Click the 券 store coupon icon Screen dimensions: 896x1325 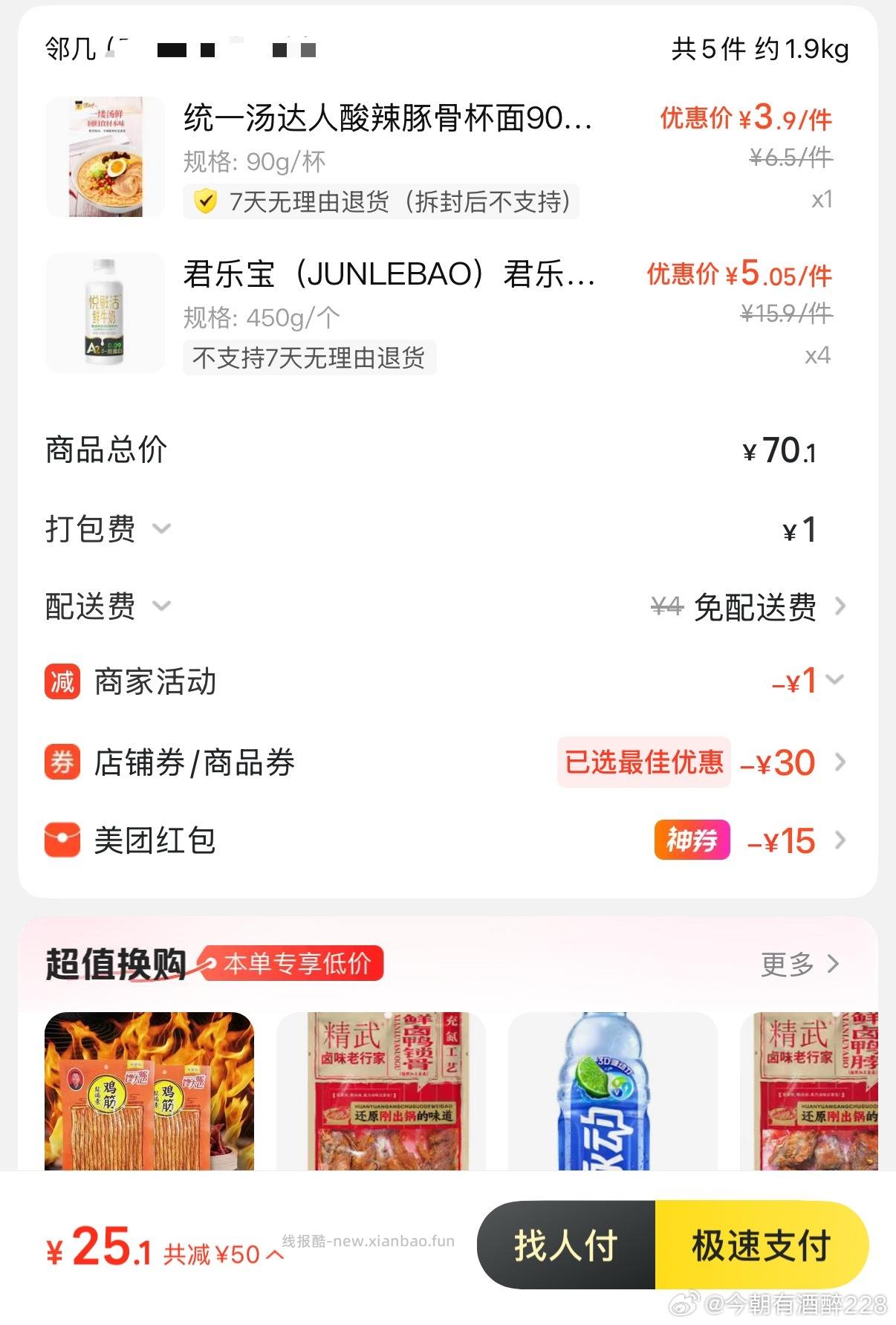point(62,762)
